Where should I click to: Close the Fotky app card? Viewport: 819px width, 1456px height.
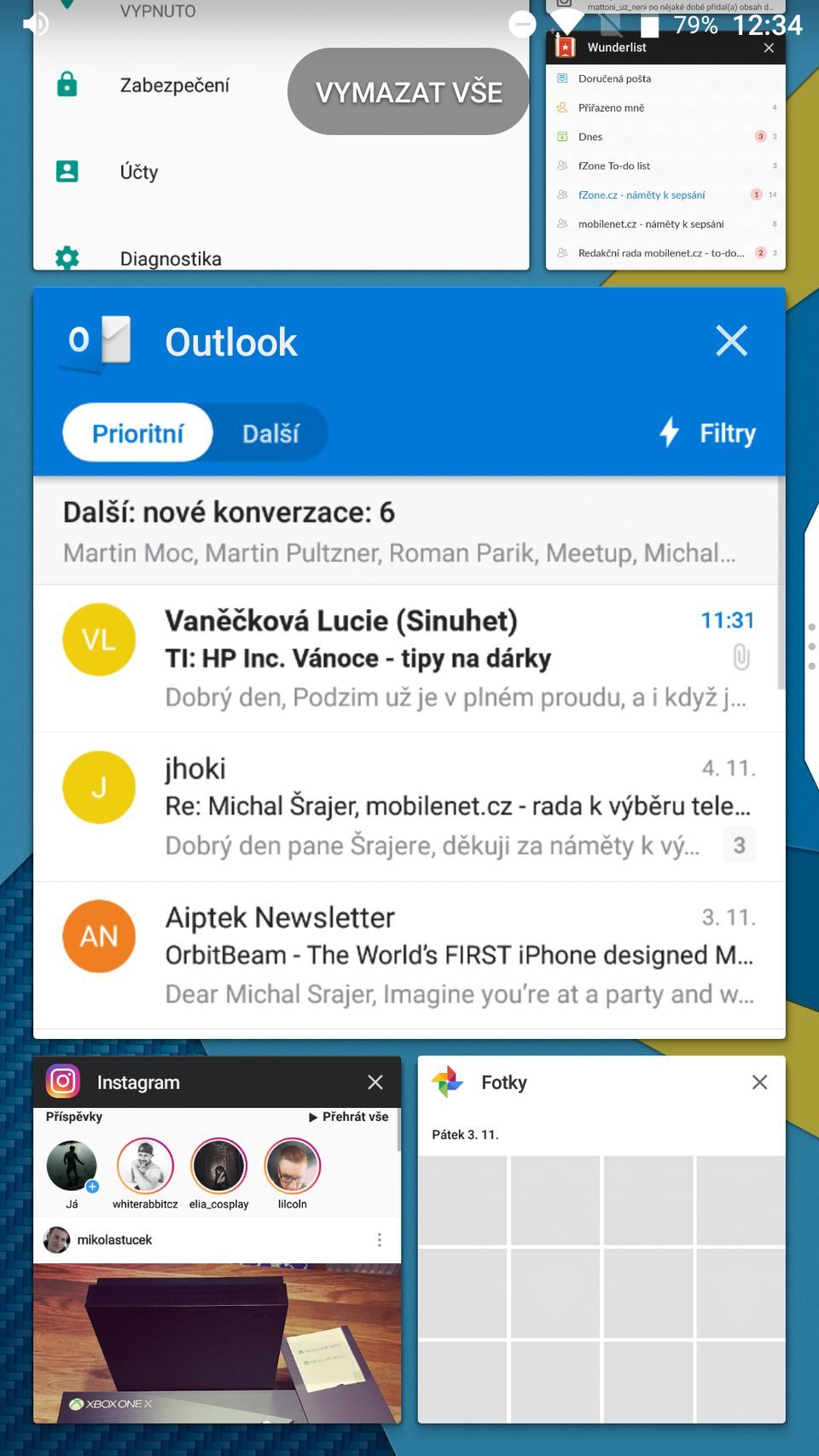coord(759,1082)
